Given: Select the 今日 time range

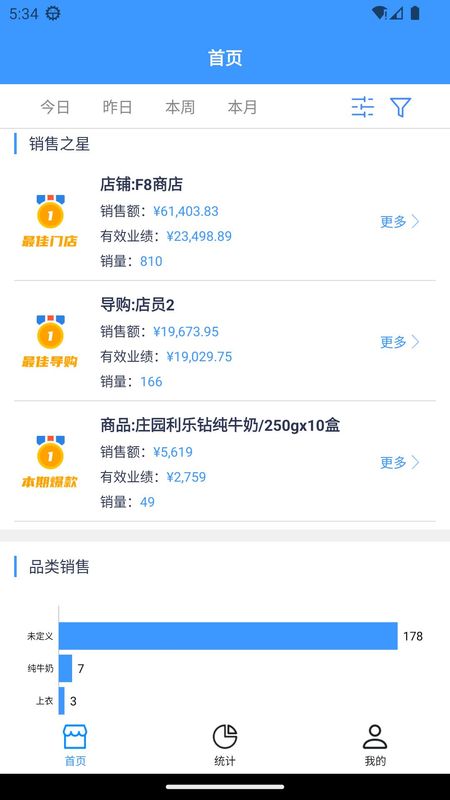Looking at the screenshot, I should click(55, 107).
